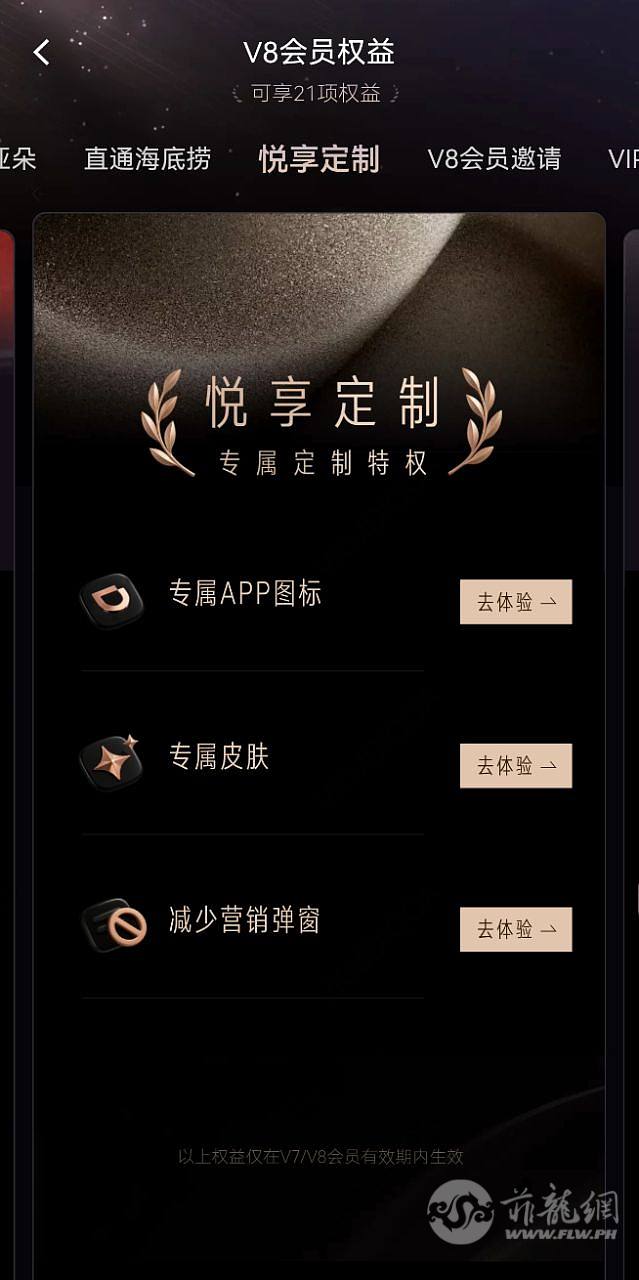639x1280 pixels.
Task: Tap 去体验 for 减少营销弹窗
Action: [515, 930]
